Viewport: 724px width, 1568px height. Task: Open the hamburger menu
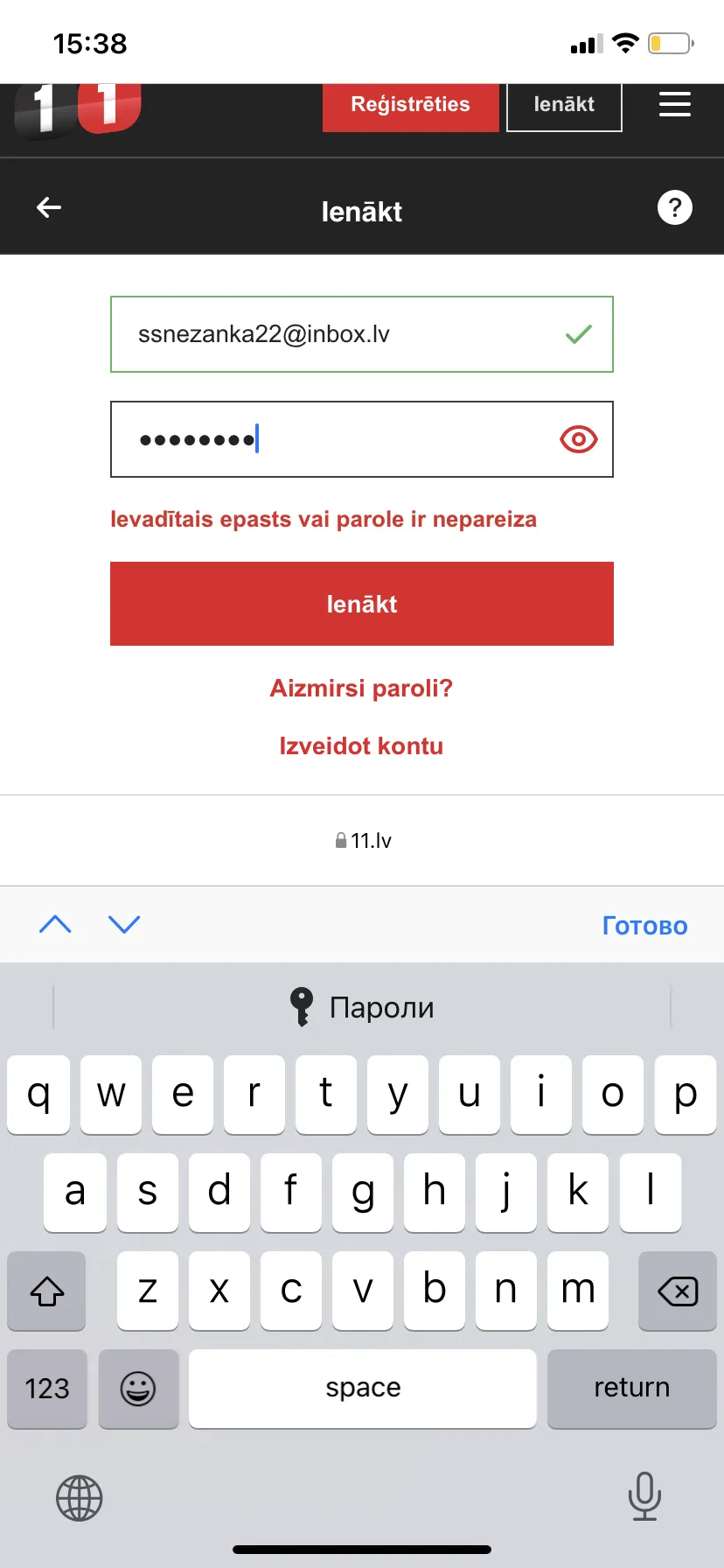675,105
